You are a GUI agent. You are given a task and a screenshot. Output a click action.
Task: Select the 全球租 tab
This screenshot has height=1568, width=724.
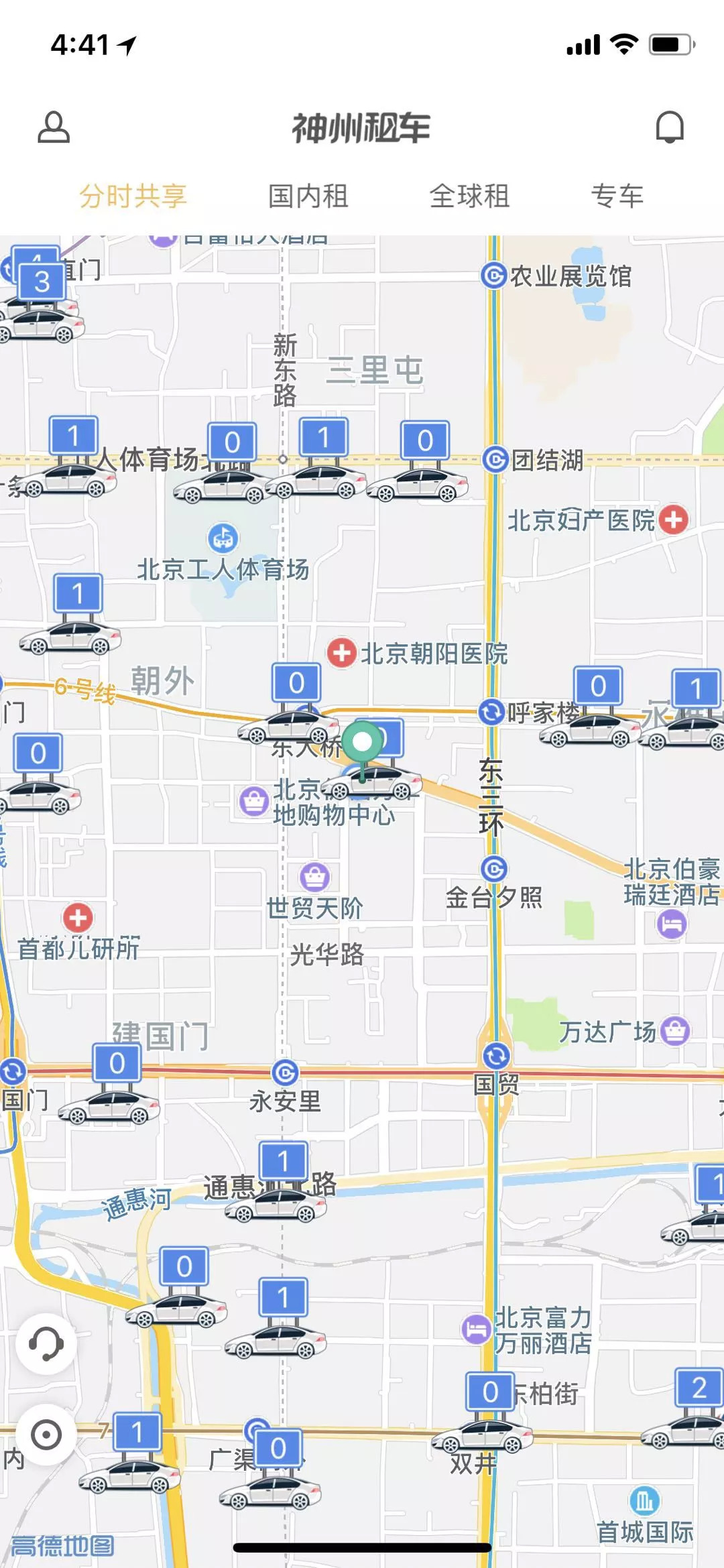coord(469,196)
